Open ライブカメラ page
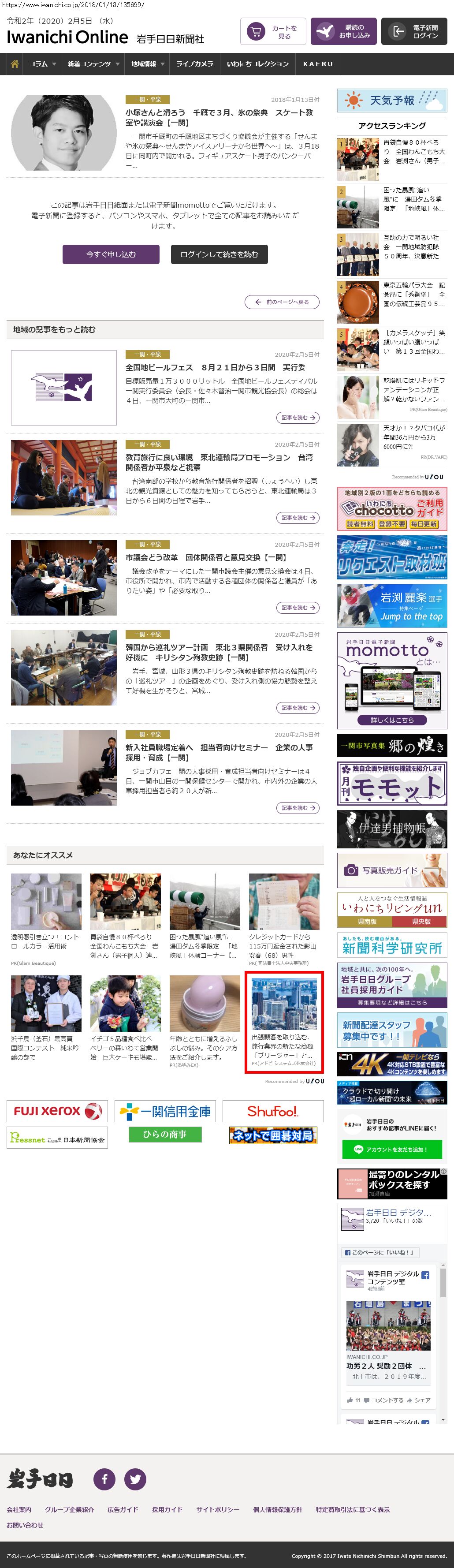Screen dimensions: 454x1568 194,64
